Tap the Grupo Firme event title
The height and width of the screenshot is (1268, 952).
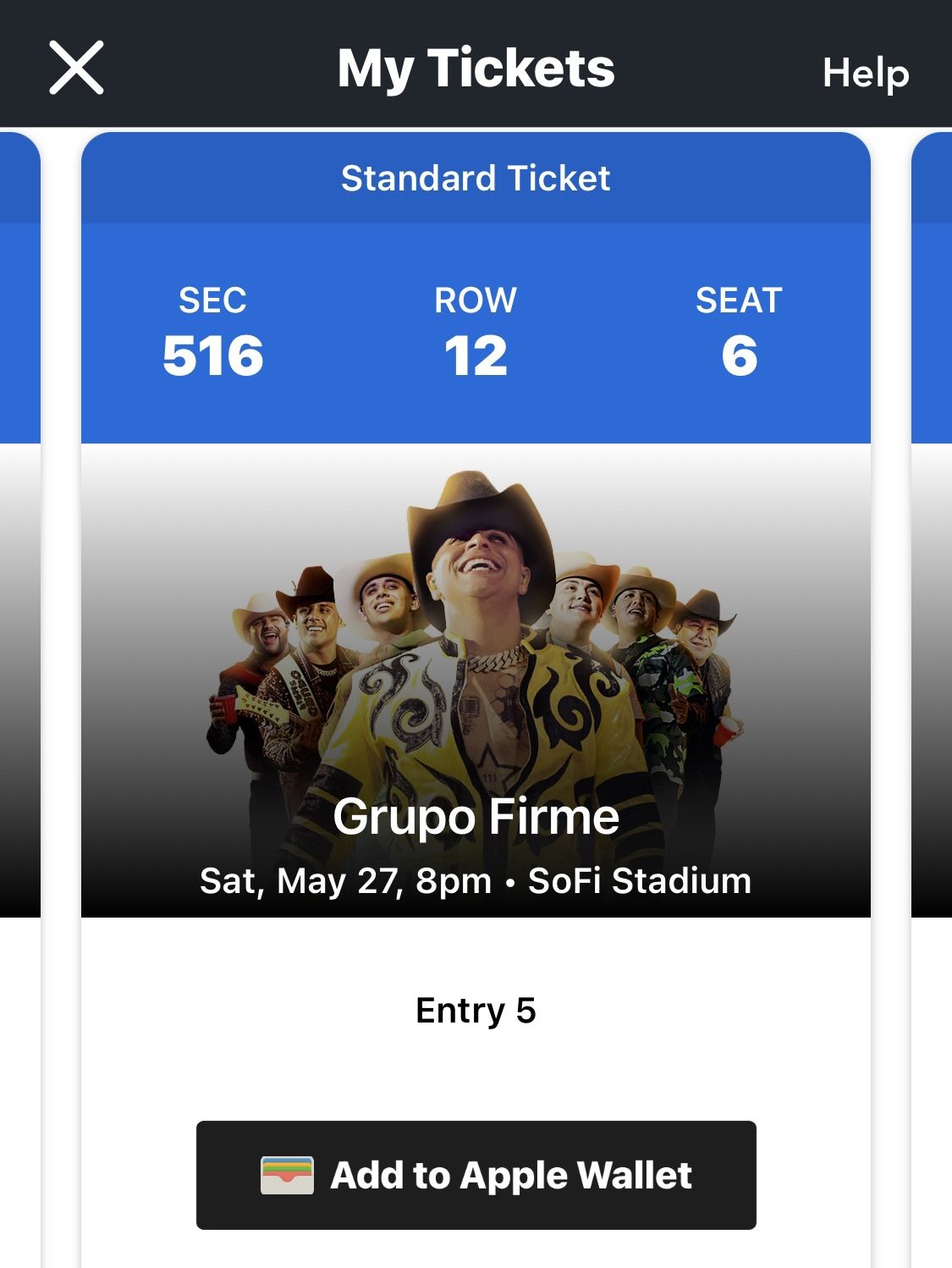click(476, 818)
